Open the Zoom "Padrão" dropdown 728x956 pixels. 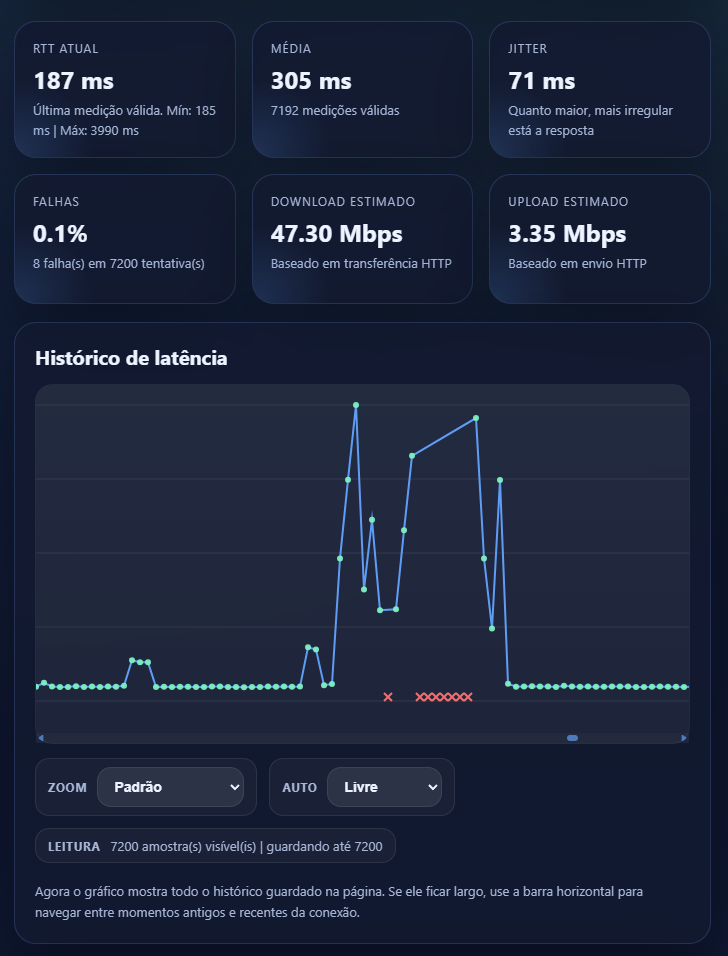coord(170,787)
